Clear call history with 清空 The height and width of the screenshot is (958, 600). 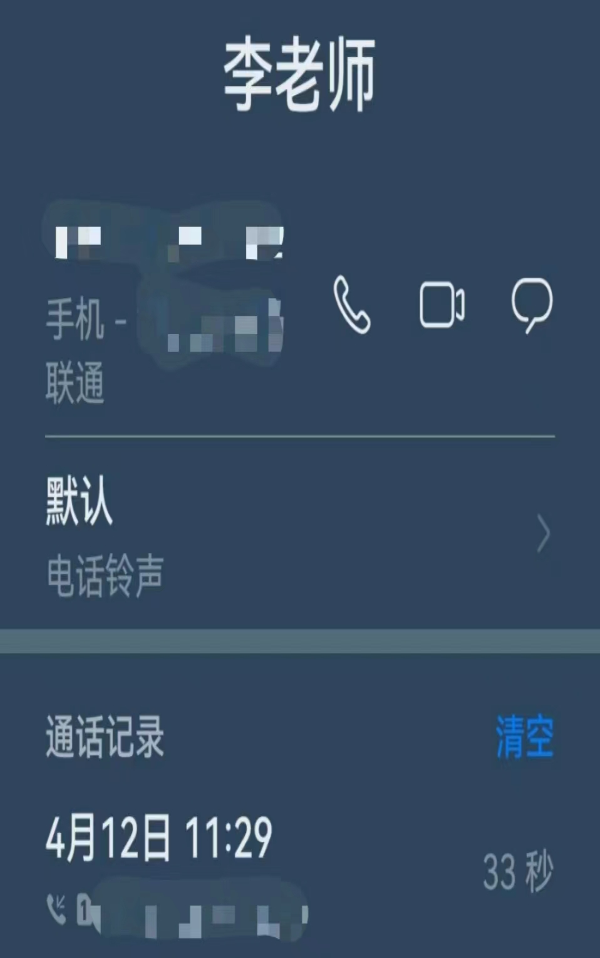coord(524,738)
